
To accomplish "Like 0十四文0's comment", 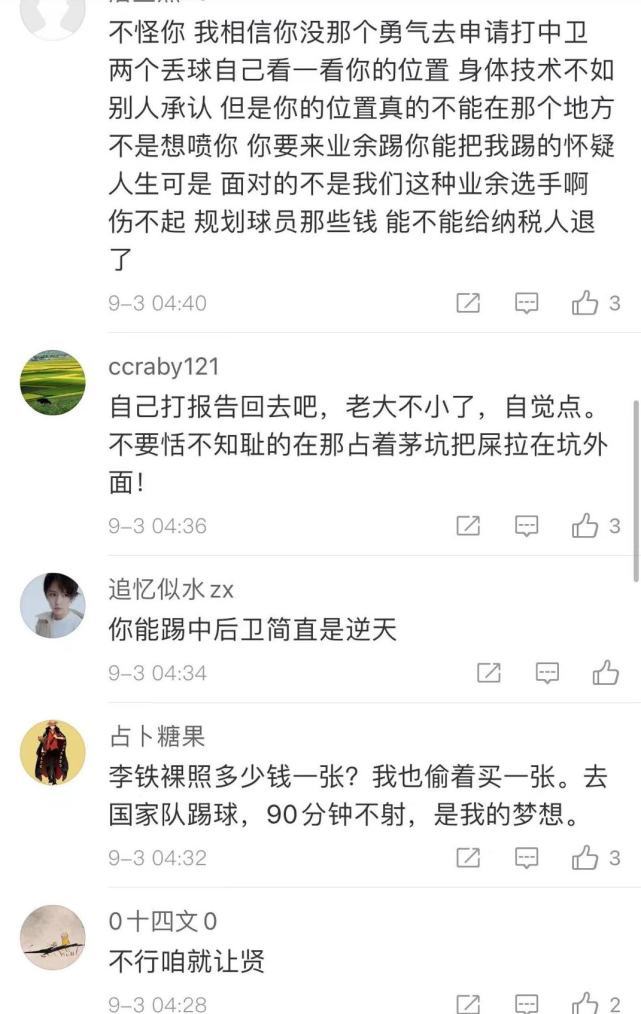I will tap(585, 1003).
